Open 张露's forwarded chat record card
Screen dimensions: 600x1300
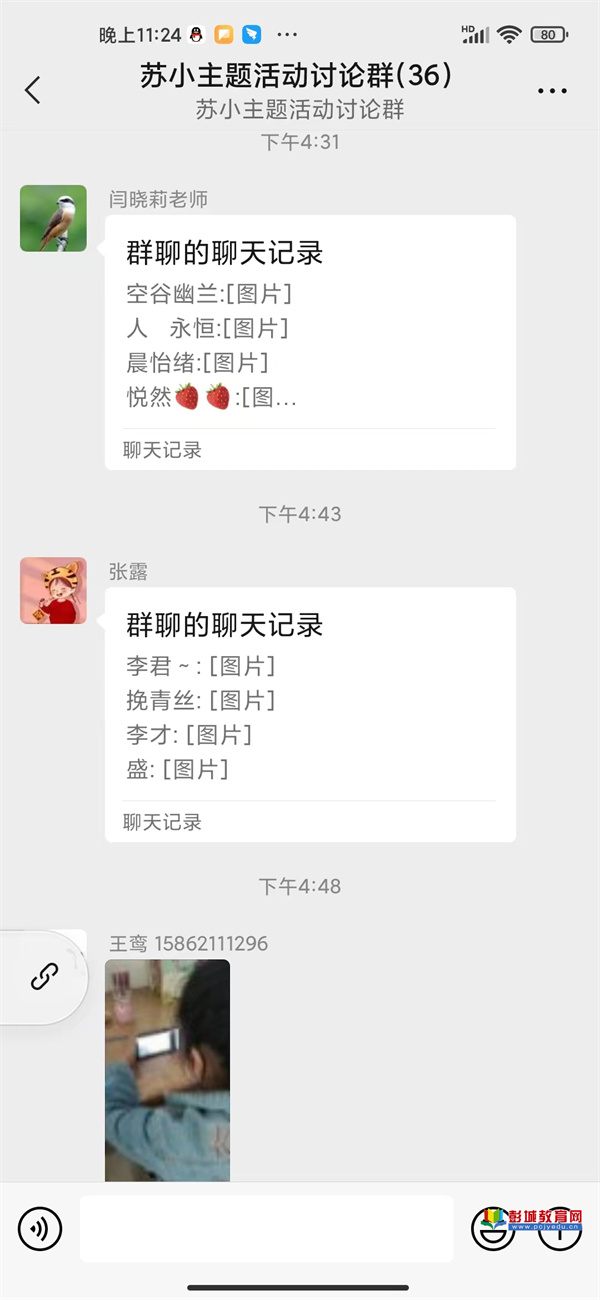click(310, 714)
